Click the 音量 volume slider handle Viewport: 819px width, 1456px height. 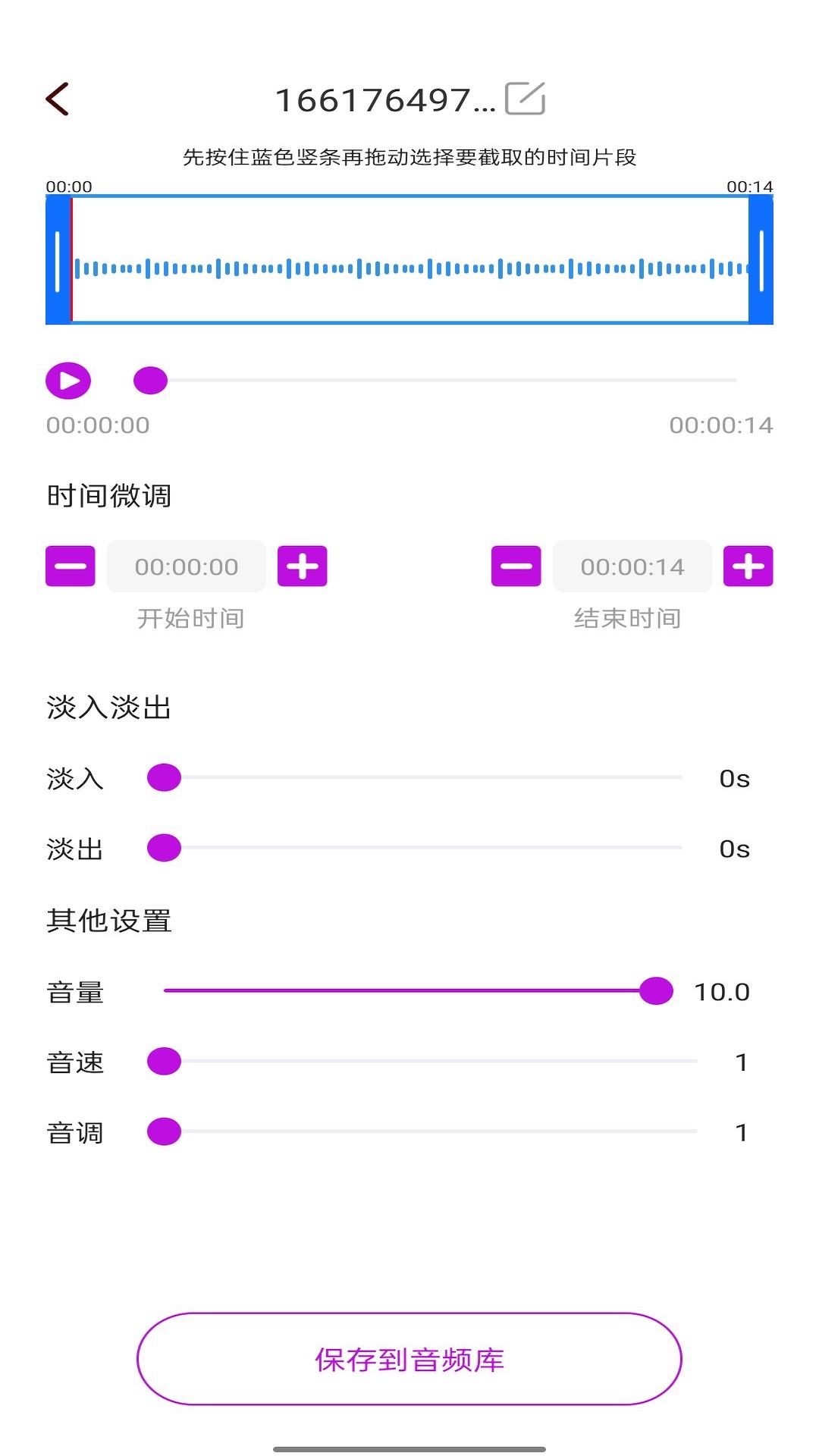[655, 991]
